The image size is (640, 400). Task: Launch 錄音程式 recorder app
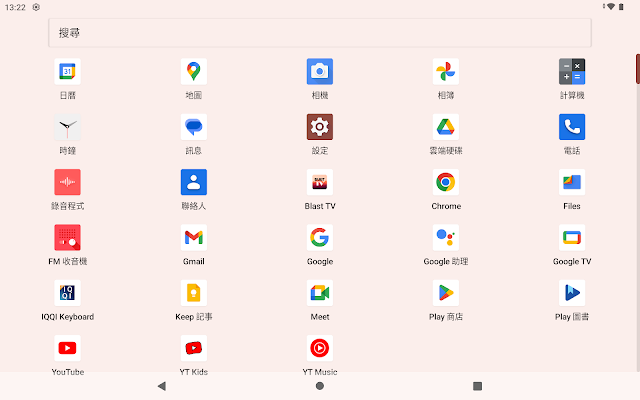tap(67, 182)
